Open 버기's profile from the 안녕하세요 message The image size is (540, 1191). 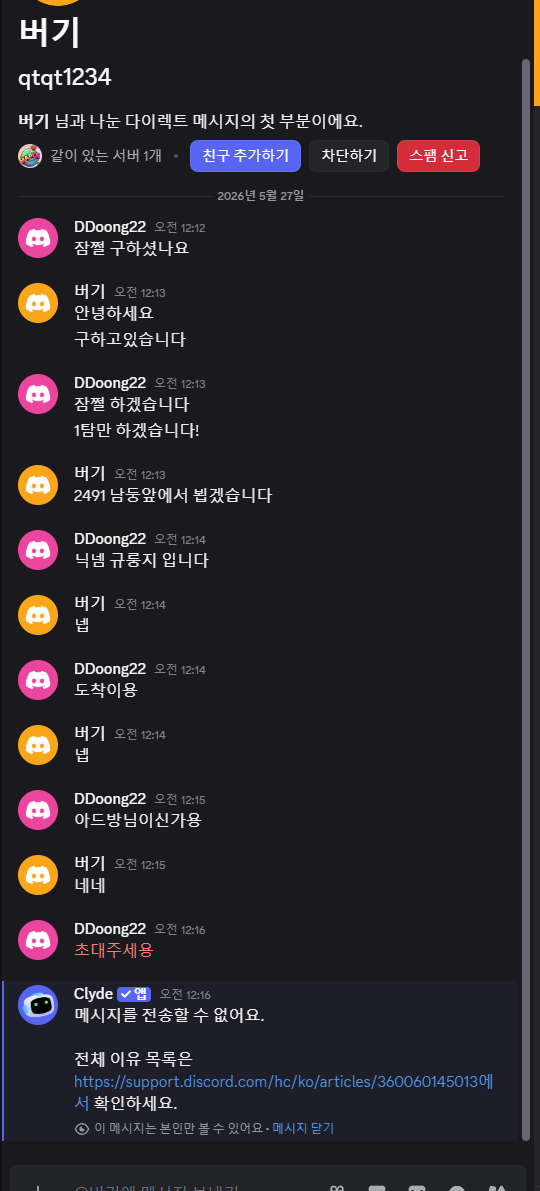pos(38,303)
